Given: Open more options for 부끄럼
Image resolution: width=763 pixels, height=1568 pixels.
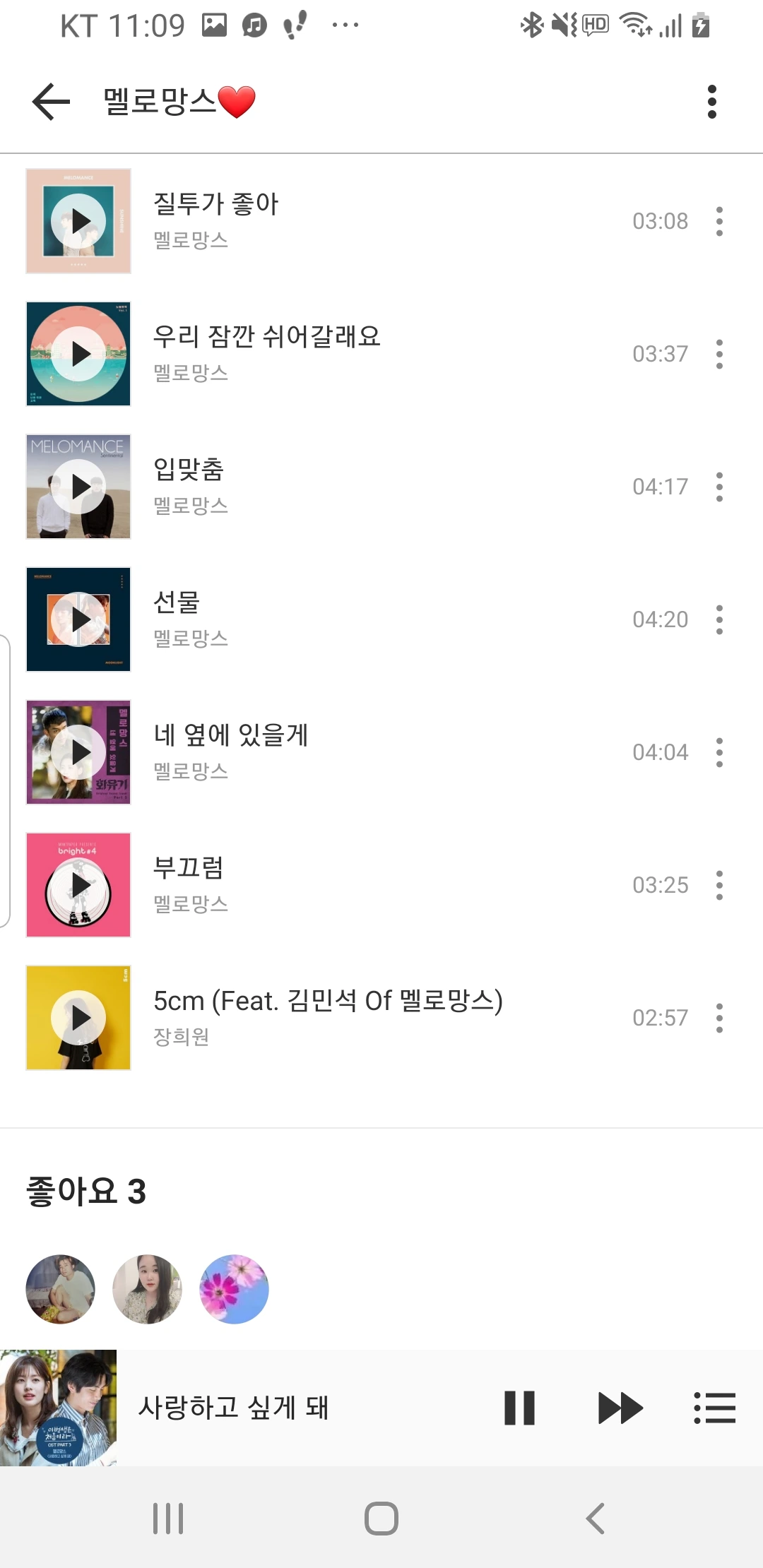Looking at the screenshot, I should tap(719, 885).
